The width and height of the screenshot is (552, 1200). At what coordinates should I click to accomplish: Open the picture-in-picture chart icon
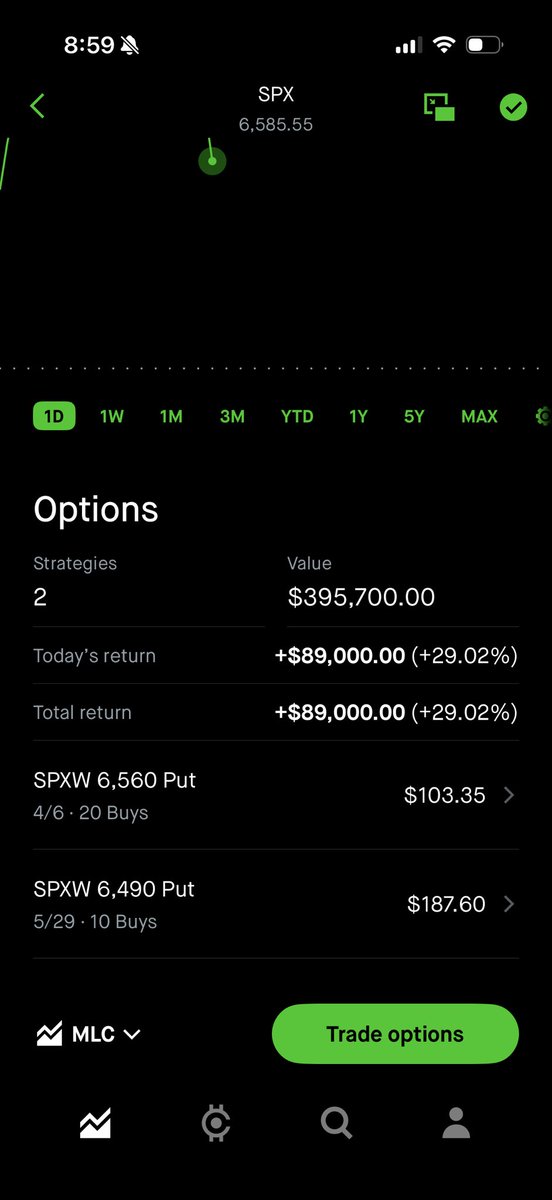(439, 107)
